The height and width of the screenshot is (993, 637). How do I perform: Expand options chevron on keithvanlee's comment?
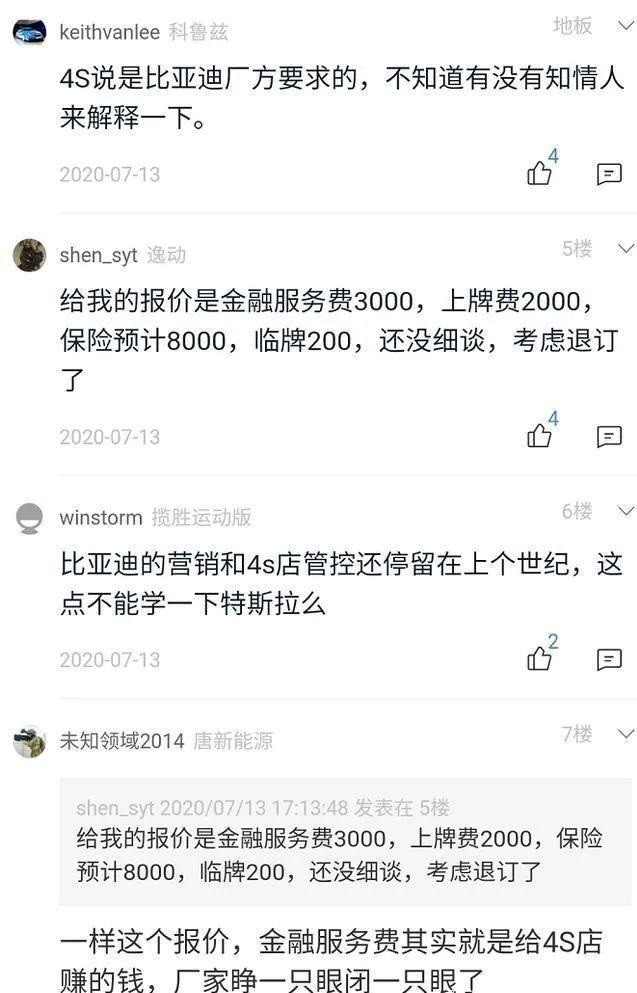(x=625, y=25)
